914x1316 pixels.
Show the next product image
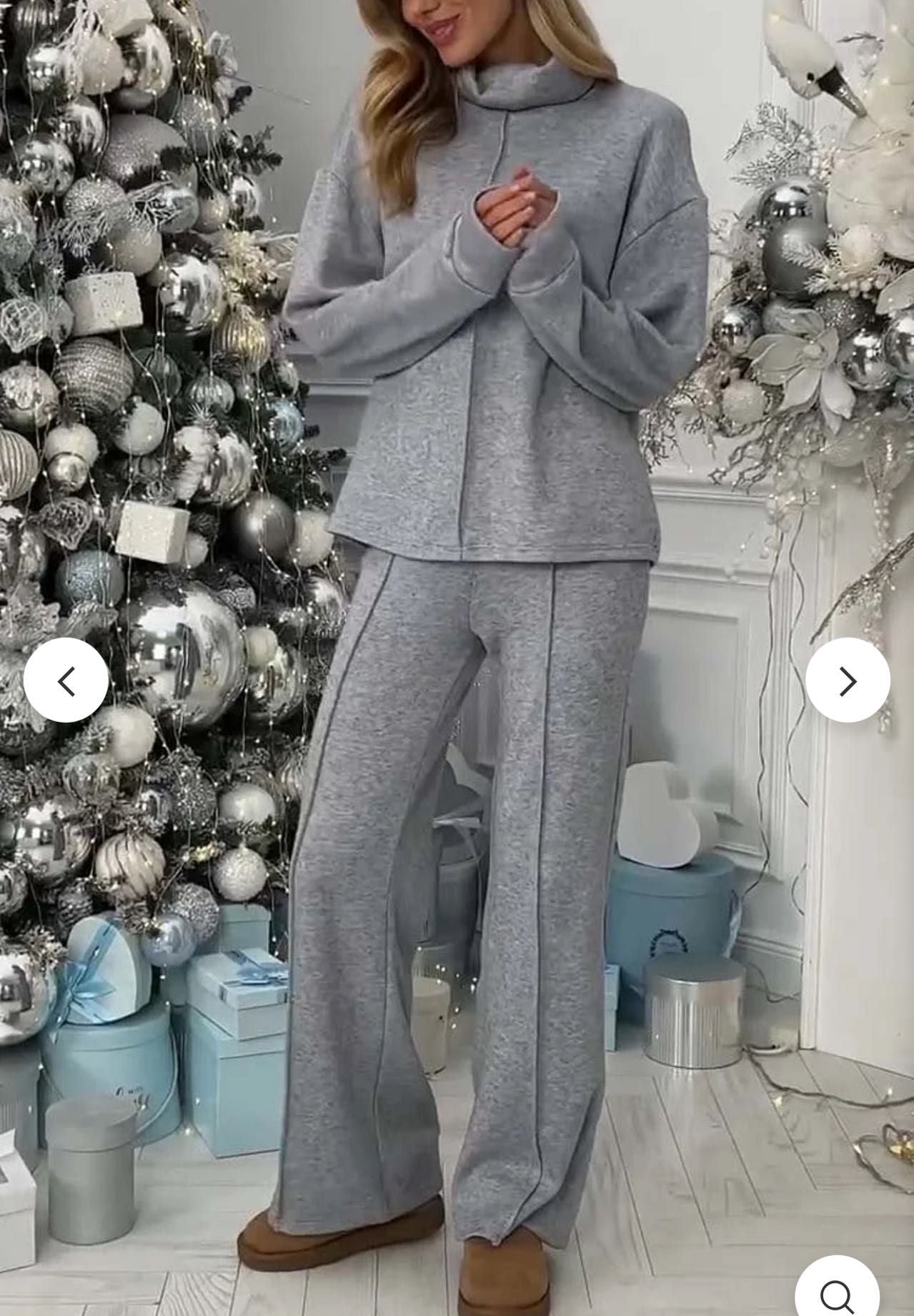click(848, 681)
